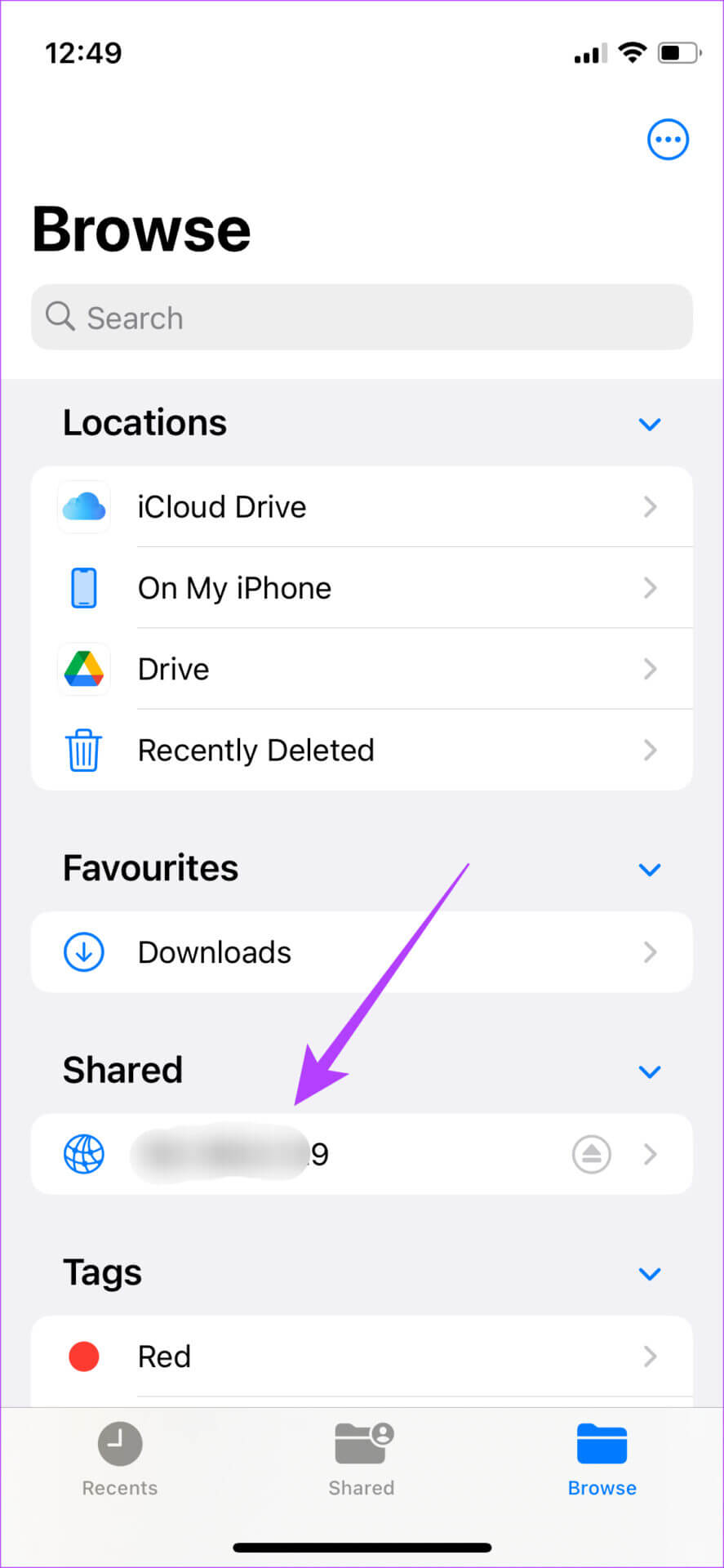The image size is (724, 1568).
Task: Eject the connected shared server
Action: pyautogui.click(x=591, y=1155)
